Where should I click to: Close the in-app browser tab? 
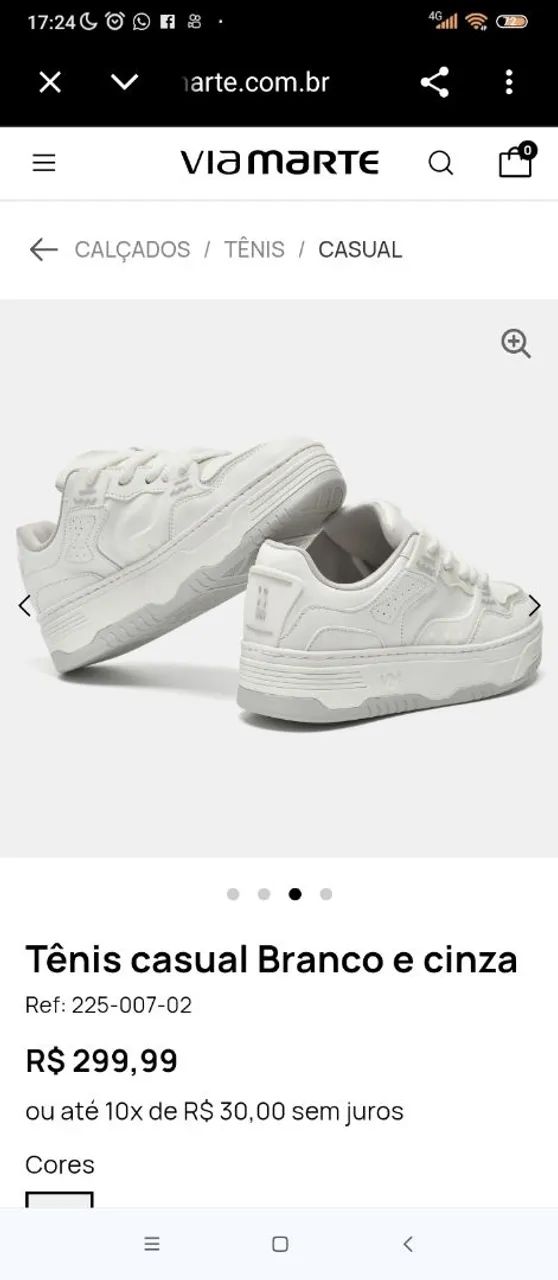click(x=50, y=82)
